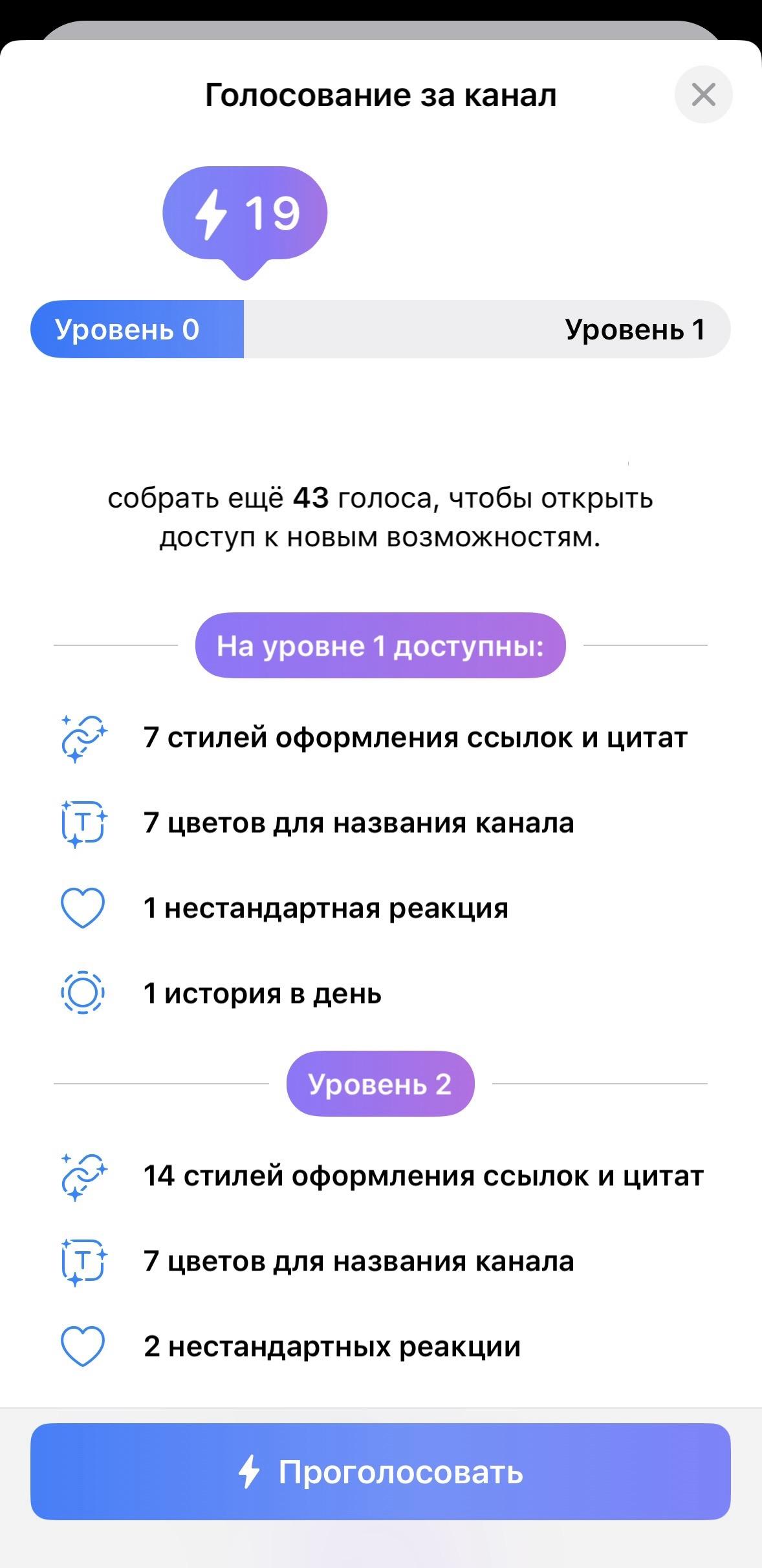Viewport: 762px width, 1568px height.
Task: Click the boost progress bar
Action: point(381,328)
